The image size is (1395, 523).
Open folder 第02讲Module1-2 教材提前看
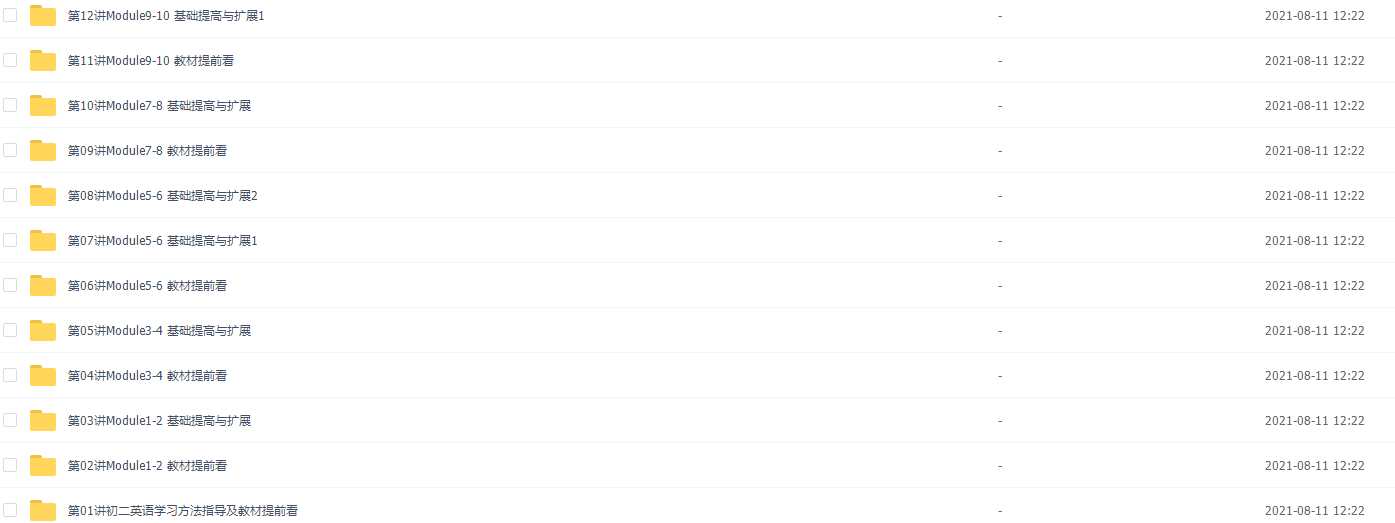click(x=147, y=466)
